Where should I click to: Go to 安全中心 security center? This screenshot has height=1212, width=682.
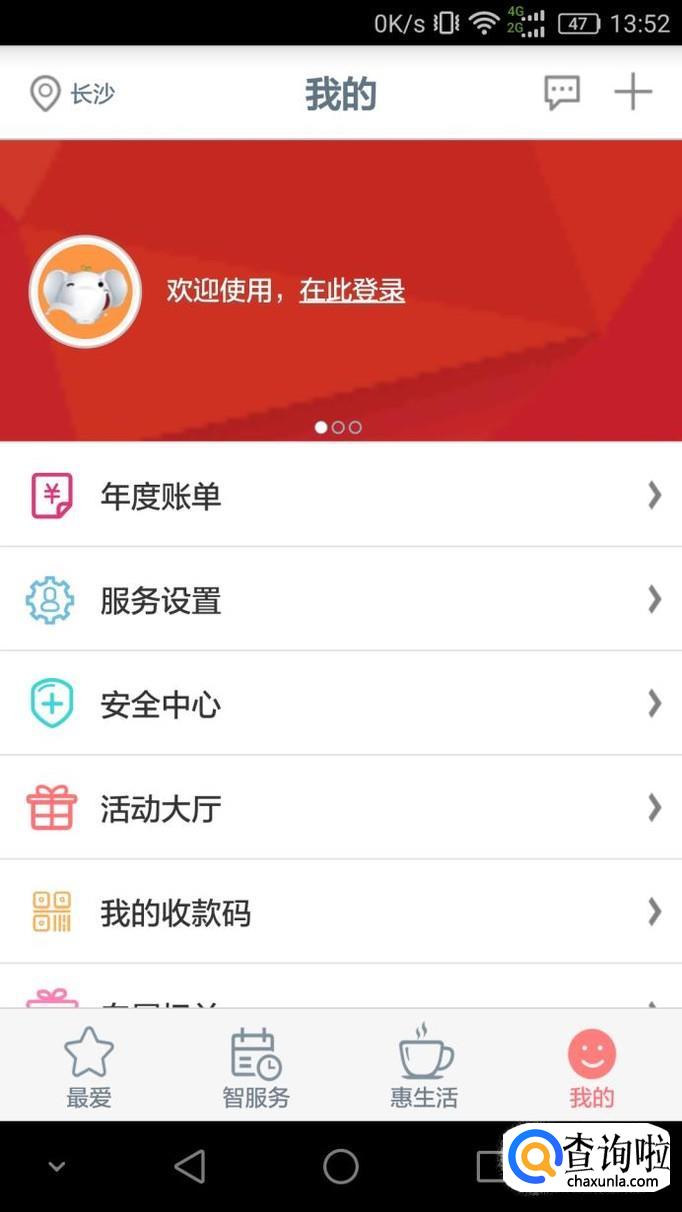340,704
